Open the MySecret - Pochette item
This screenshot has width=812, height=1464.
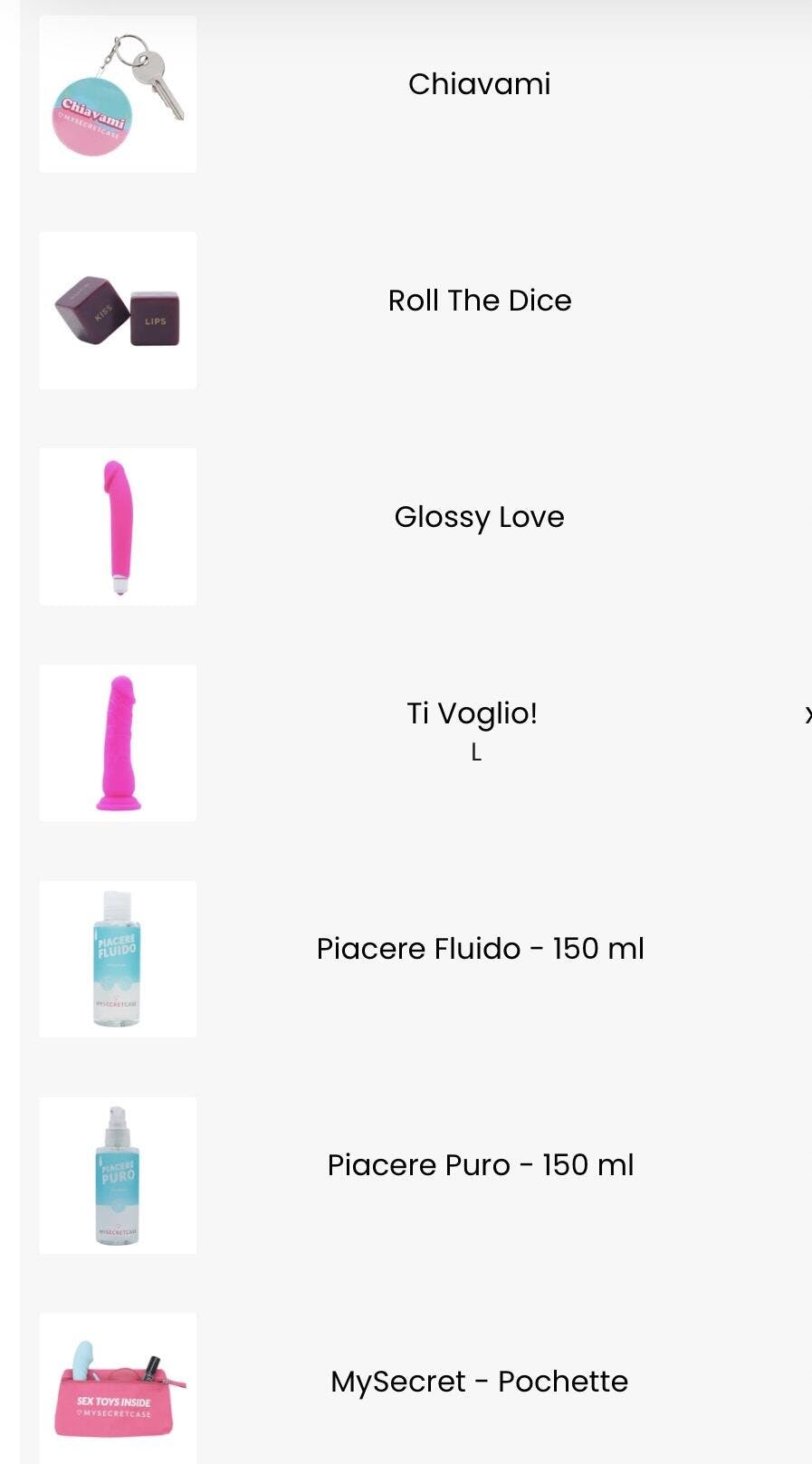click(x=479, y=1382)
